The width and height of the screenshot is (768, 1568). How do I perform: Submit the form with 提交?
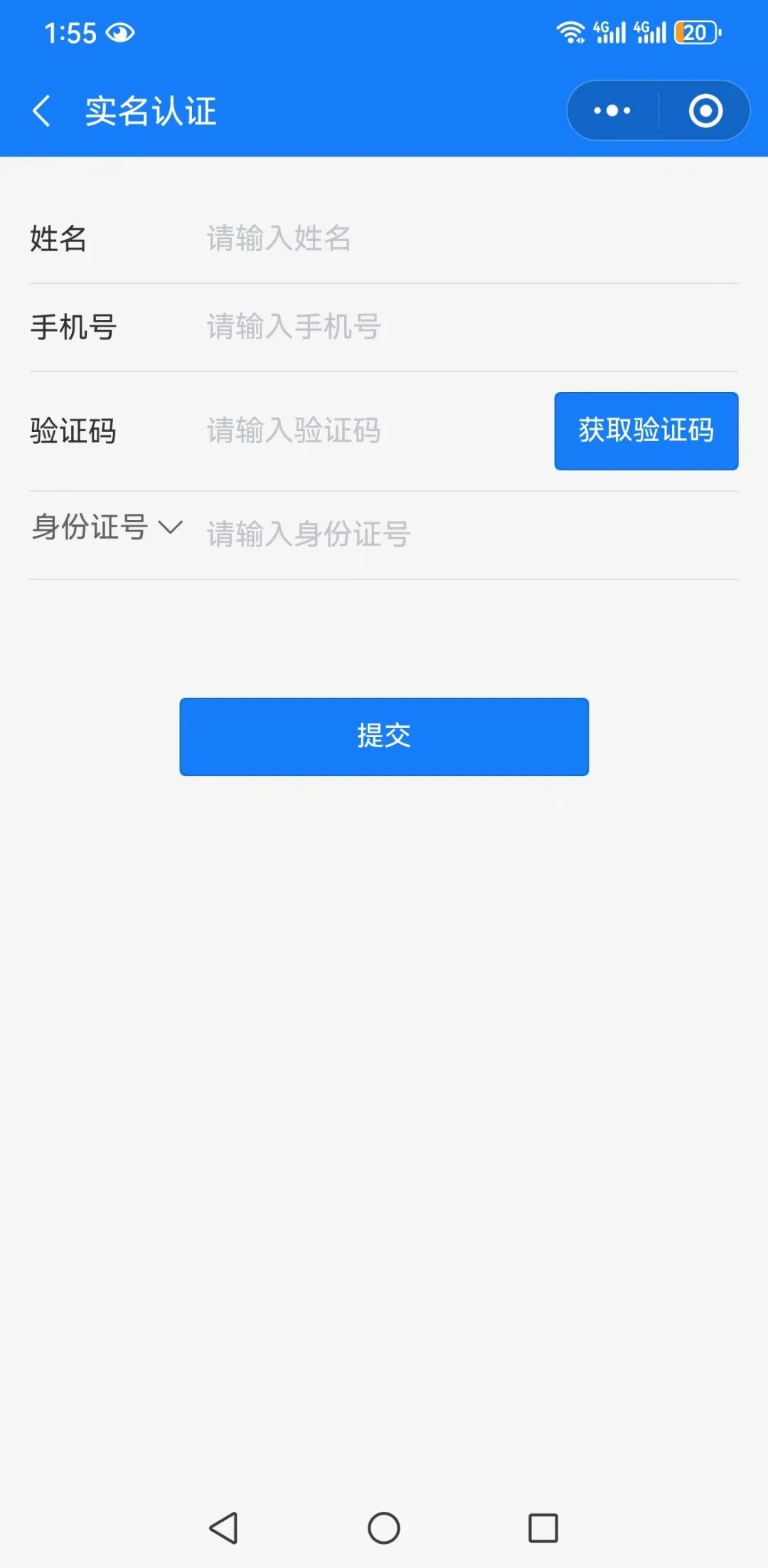pos(384,736)
